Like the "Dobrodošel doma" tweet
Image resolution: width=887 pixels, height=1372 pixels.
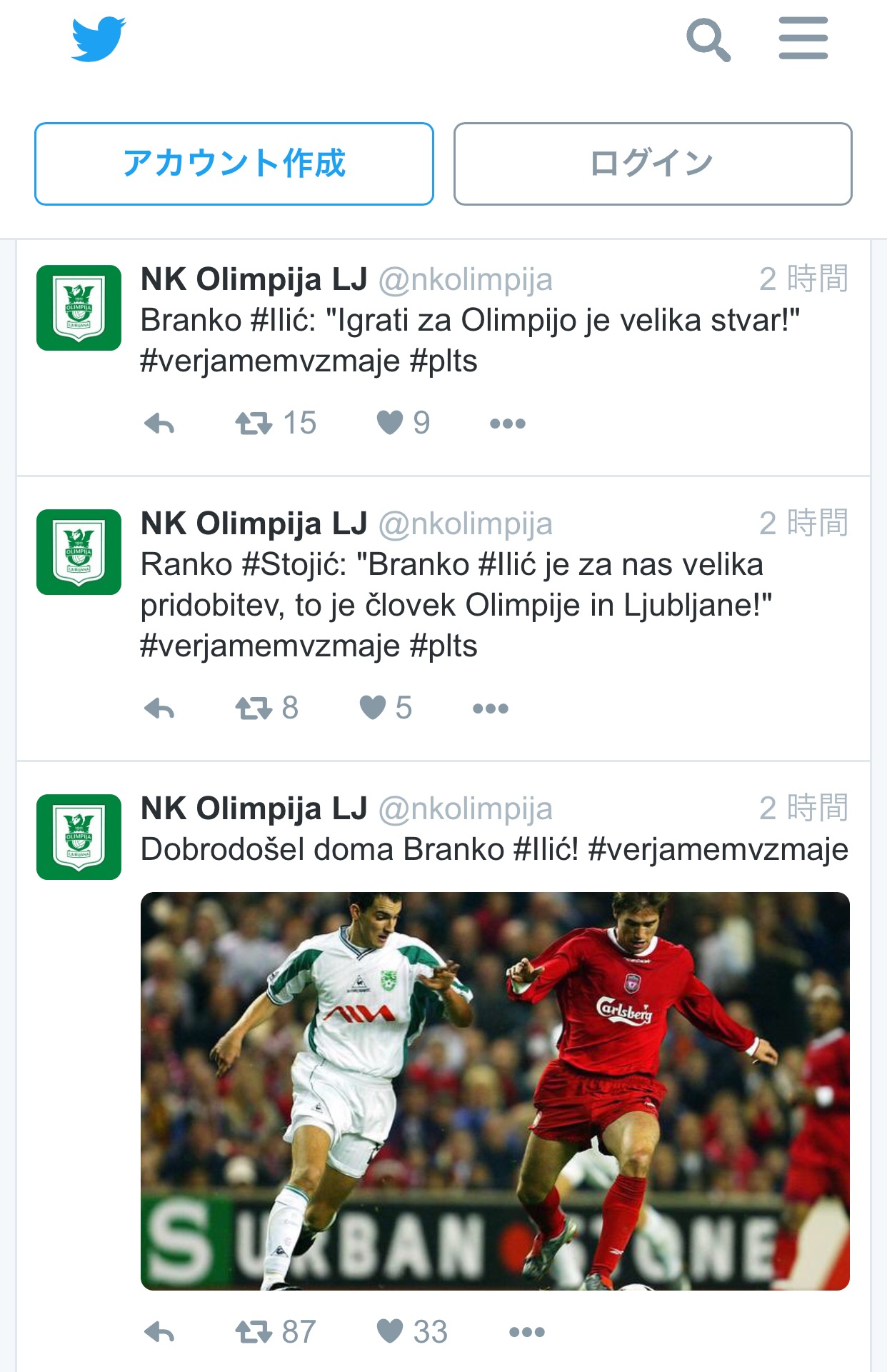(x=390, y=1331)
